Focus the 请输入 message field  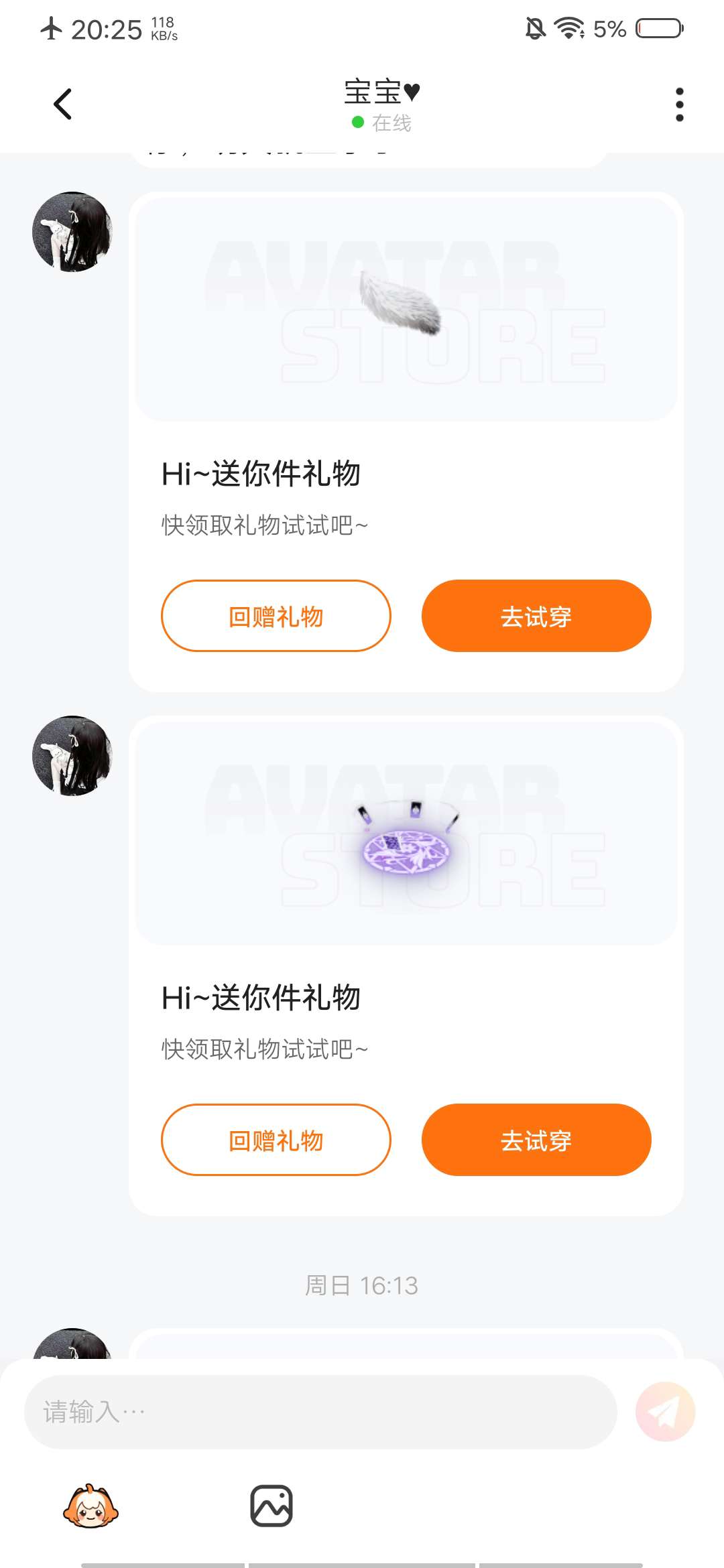click(320, 1412)
